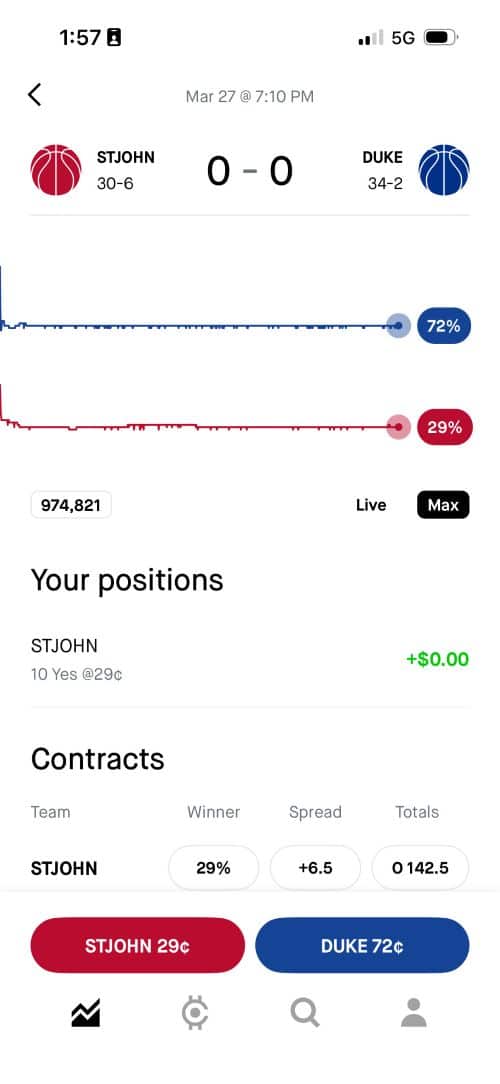Select the Max chart range
This screenshot has width=500, height=1084.
pos(443,505)
